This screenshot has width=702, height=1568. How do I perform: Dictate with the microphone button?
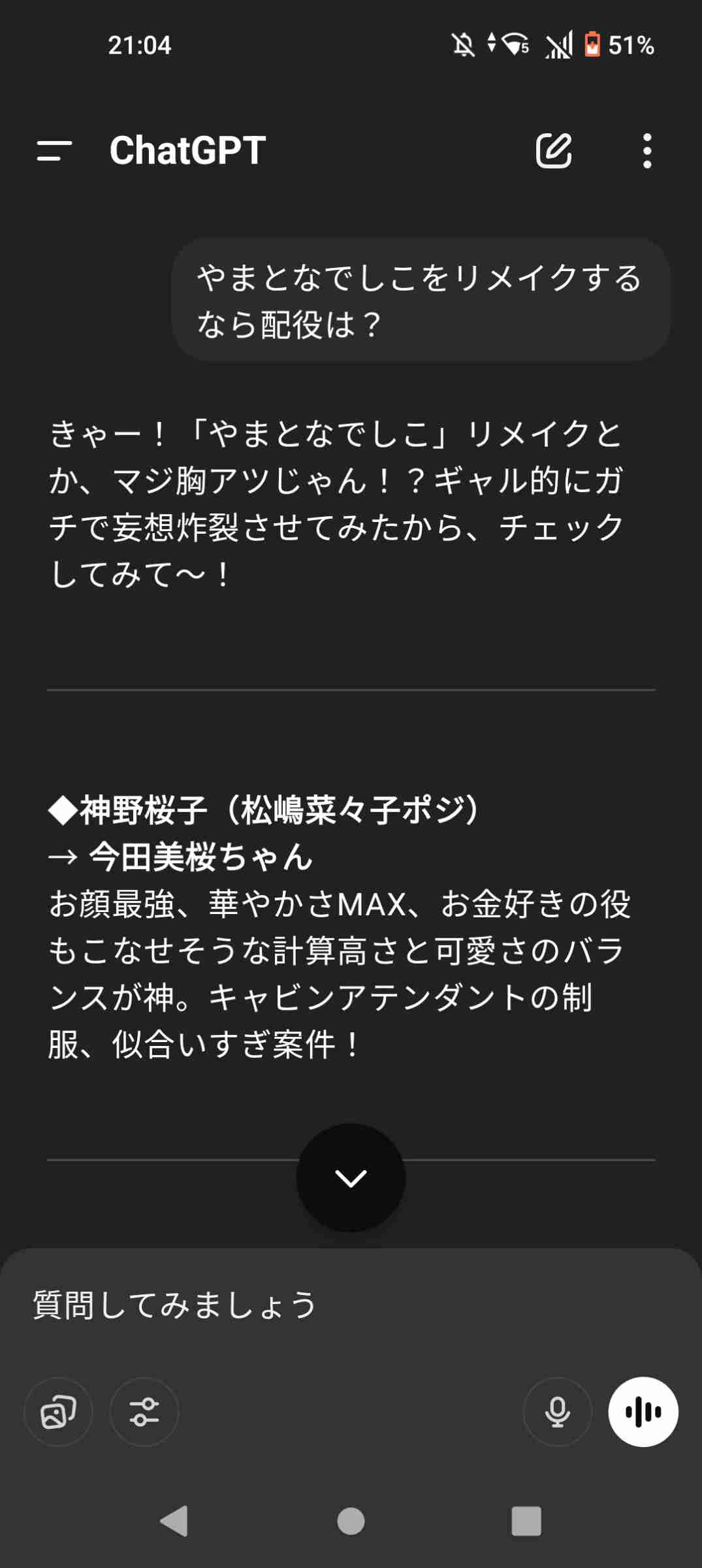557,1412
